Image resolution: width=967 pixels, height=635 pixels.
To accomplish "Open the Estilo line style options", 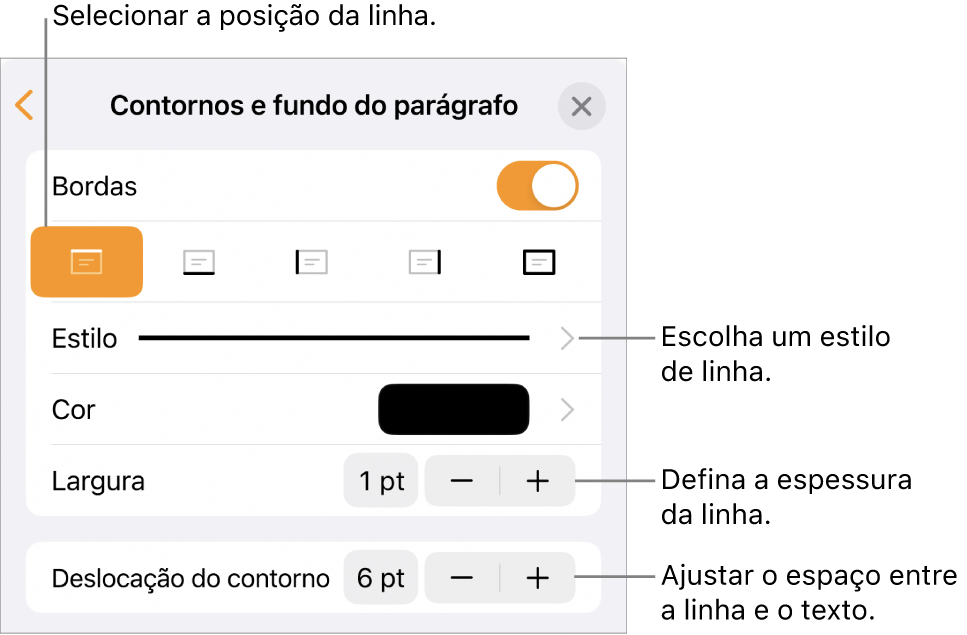I will coord(567,339).
